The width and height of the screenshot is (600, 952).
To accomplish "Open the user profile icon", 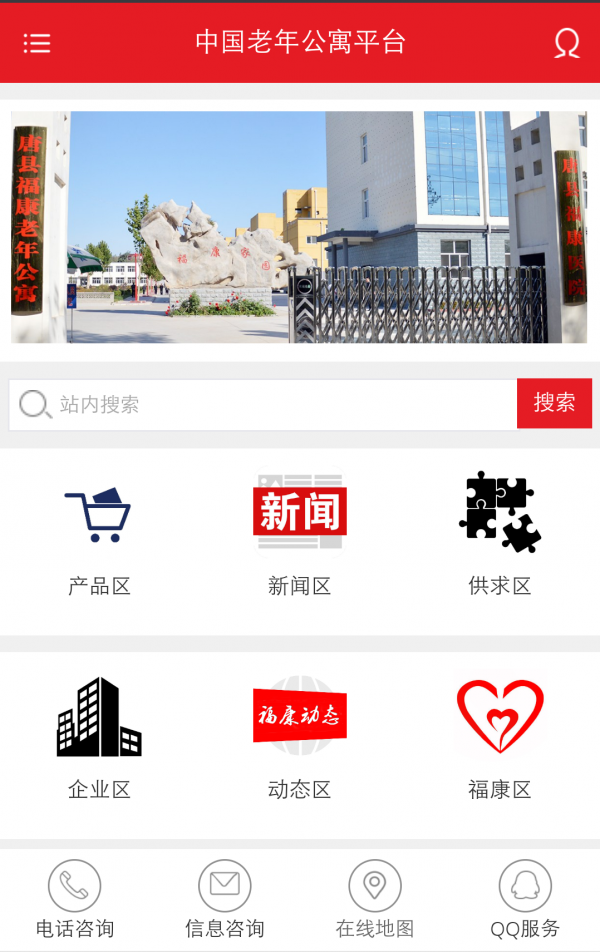I will 566,43.
